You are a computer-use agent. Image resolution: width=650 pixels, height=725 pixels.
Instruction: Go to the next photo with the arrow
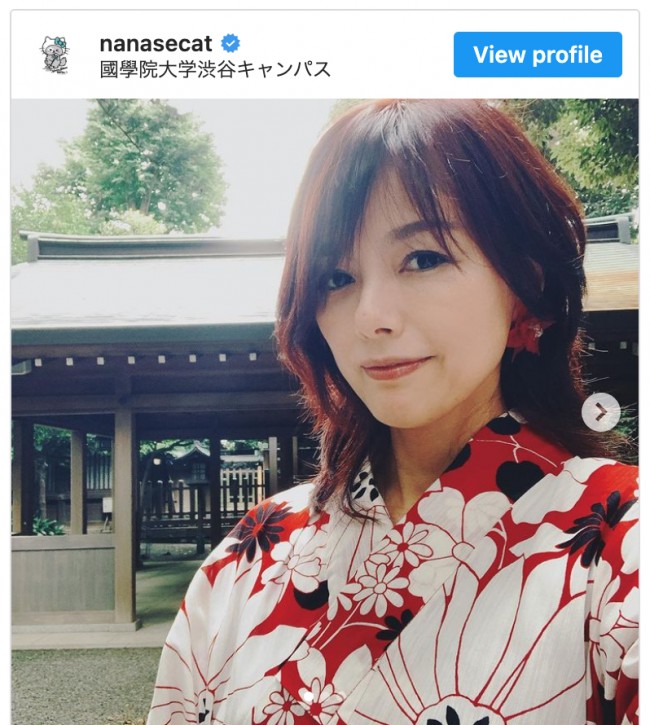point(600,412)
